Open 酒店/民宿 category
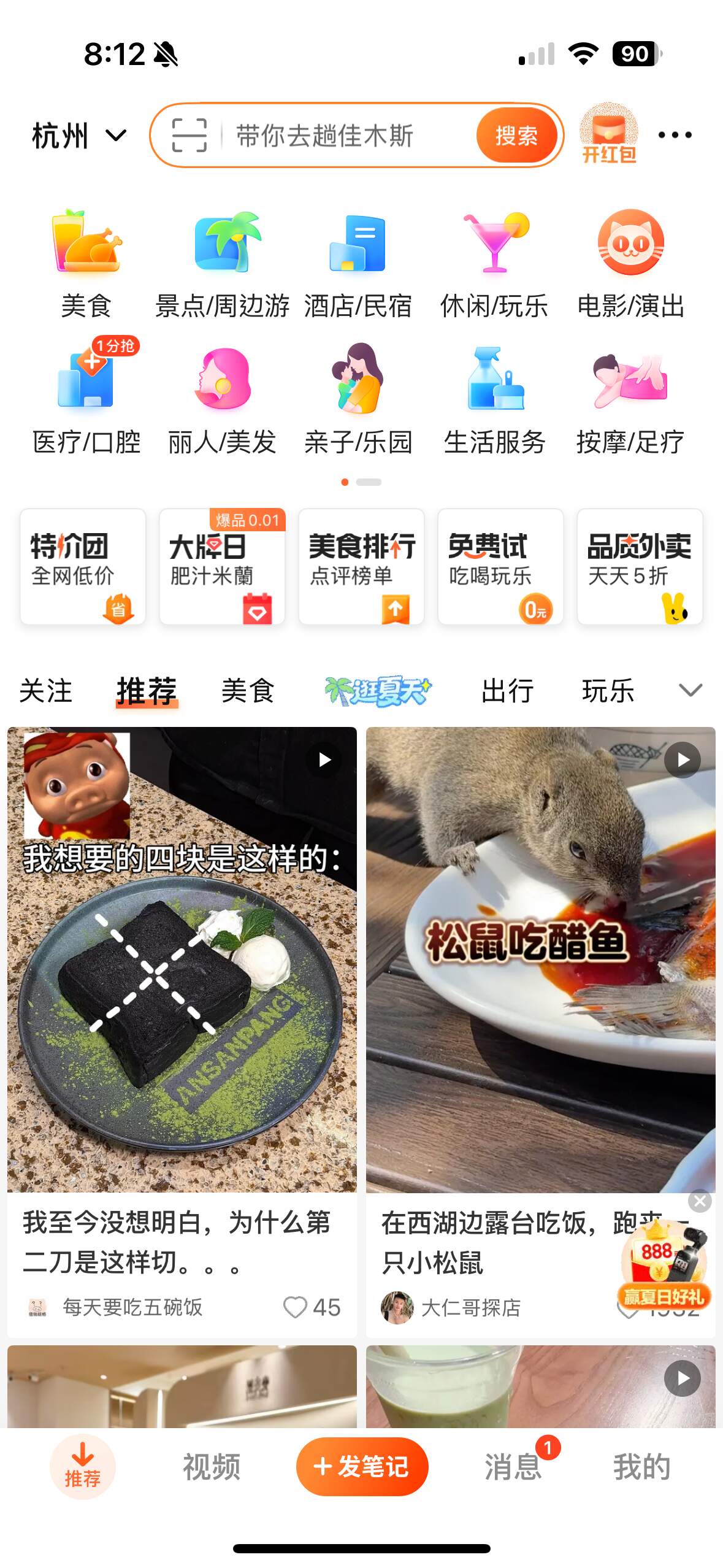723x1568 pixels. point(358,264)
